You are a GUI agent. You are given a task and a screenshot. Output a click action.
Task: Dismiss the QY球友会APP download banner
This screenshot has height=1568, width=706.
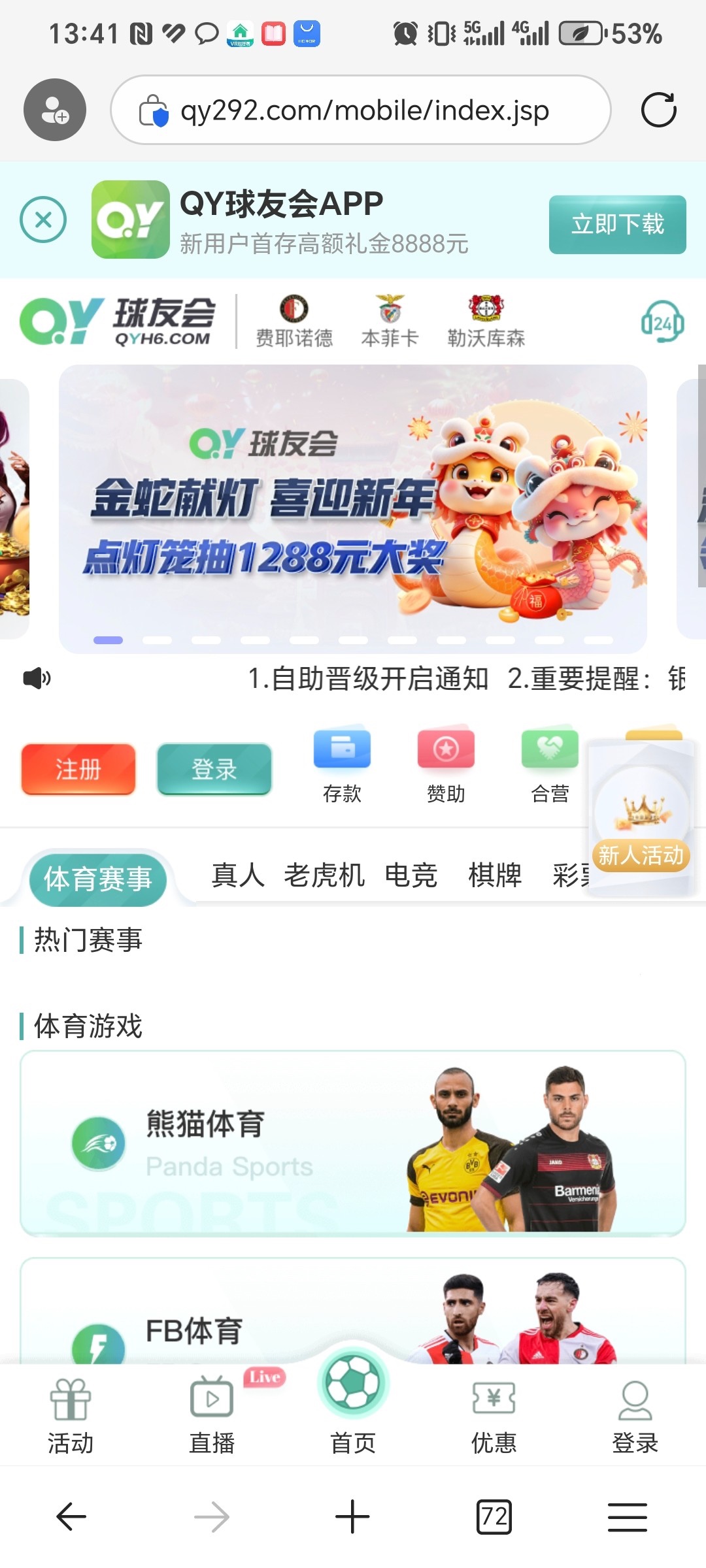click(x=43, y=220)
